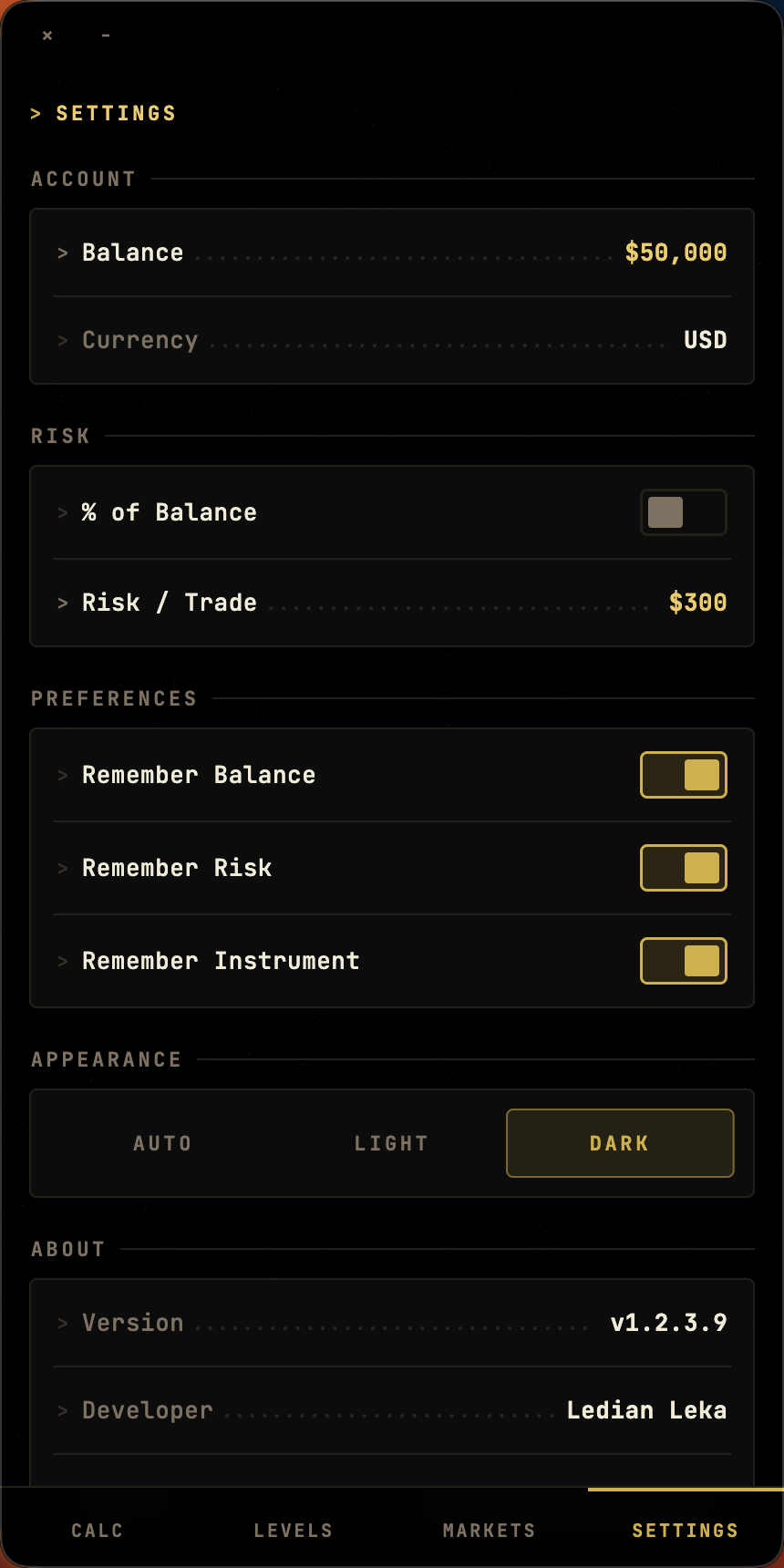This screenshot has width=784, height=1568.
Task: Click the chevron icon next to Risk / Trade
Action: tap(61, 603)
